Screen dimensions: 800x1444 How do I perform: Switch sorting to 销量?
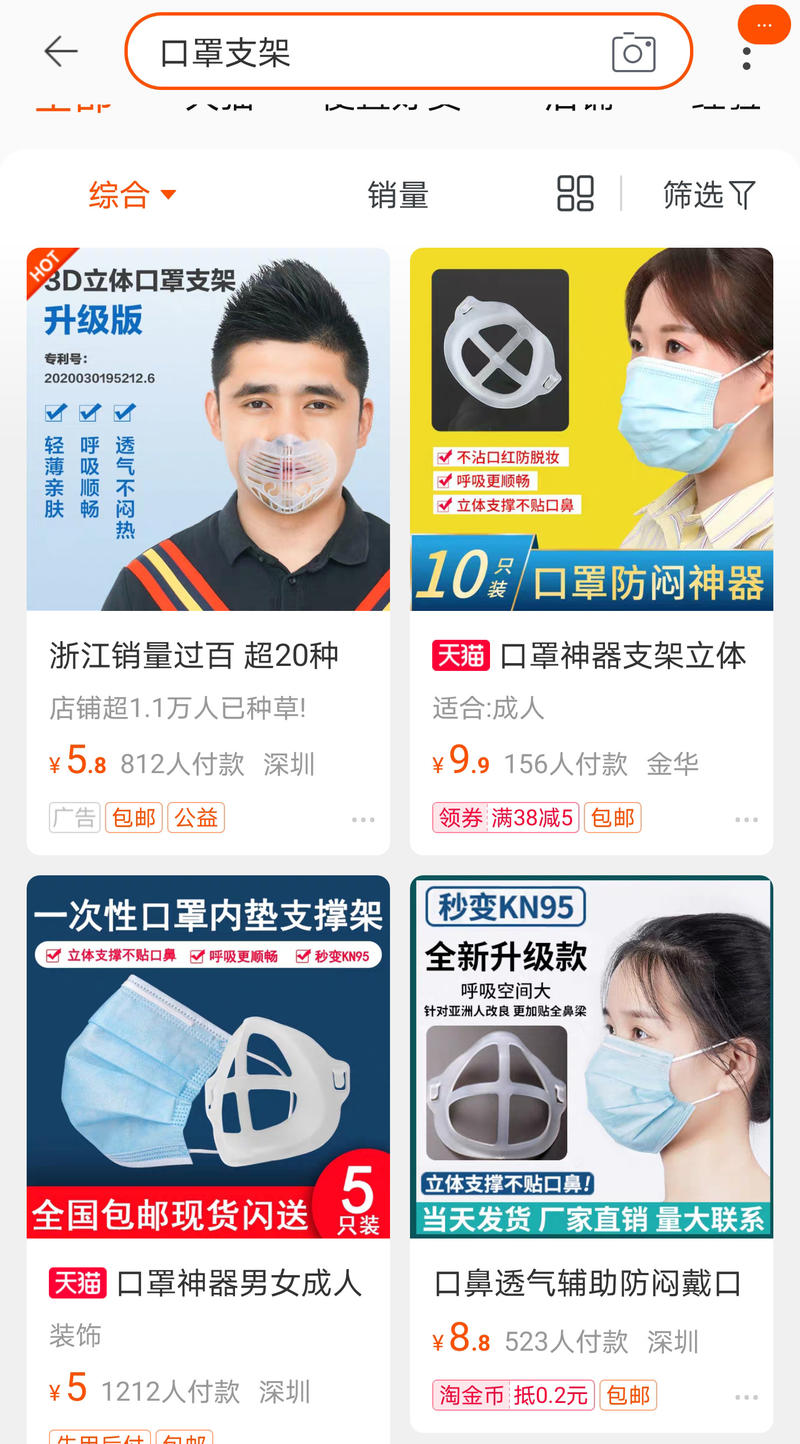point(398,195)
